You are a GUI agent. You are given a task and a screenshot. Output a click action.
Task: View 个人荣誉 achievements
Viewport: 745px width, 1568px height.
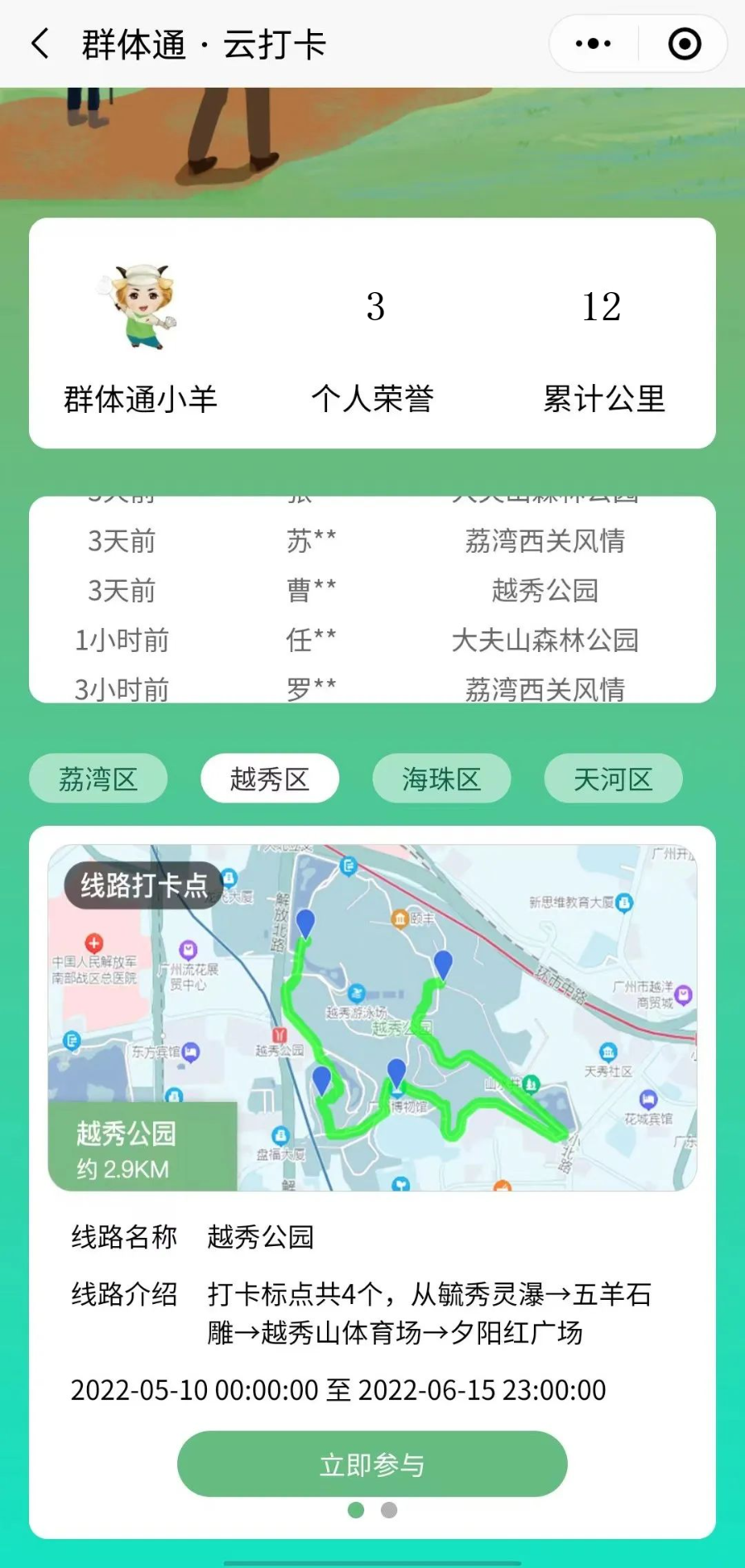[373, 339]
